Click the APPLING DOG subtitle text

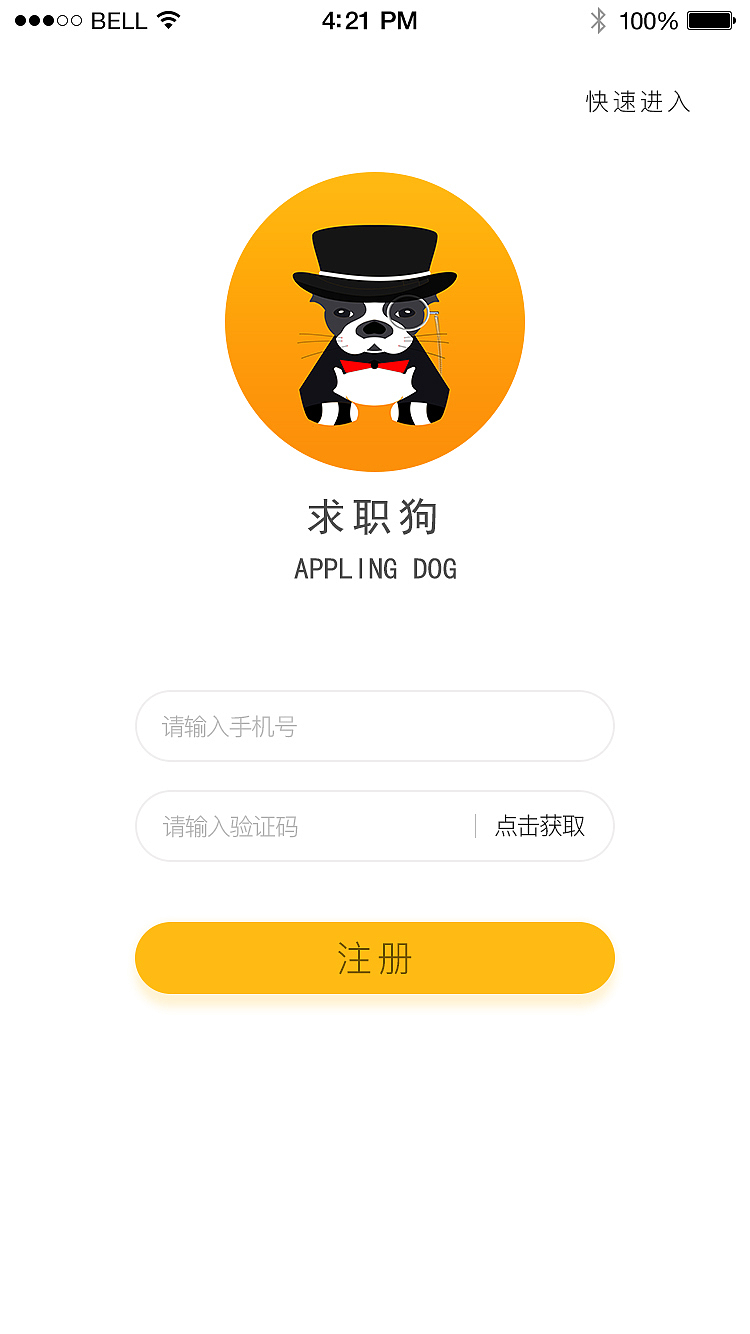pos(375,568)
